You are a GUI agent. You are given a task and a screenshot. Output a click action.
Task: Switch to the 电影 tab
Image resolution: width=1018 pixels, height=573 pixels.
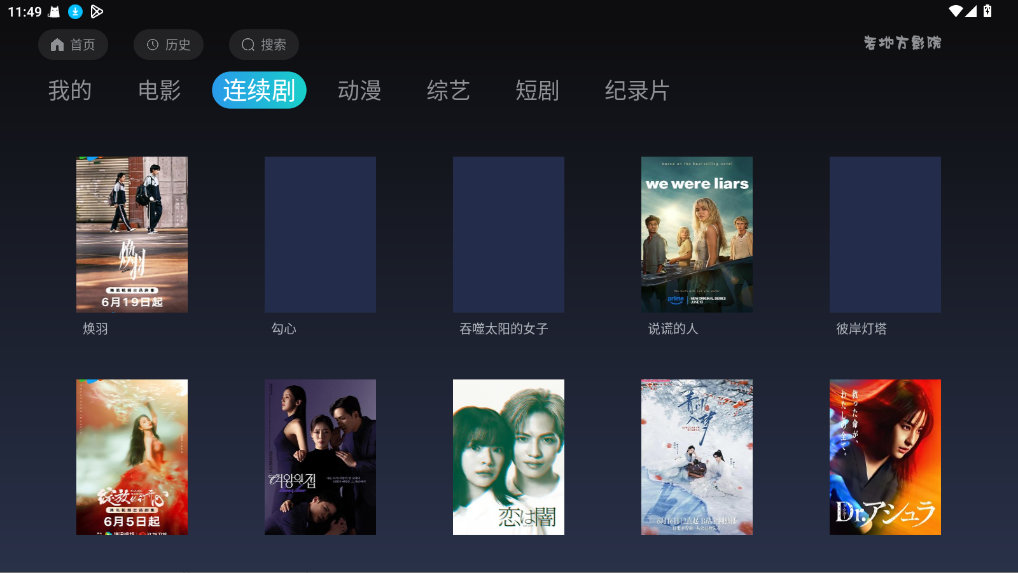[x=159, y=91]
